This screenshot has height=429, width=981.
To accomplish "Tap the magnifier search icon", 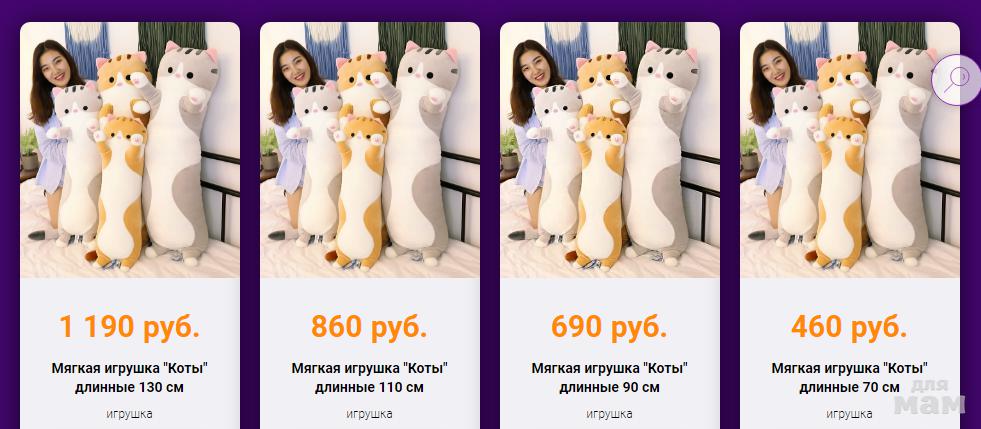I will pos(956,79).
